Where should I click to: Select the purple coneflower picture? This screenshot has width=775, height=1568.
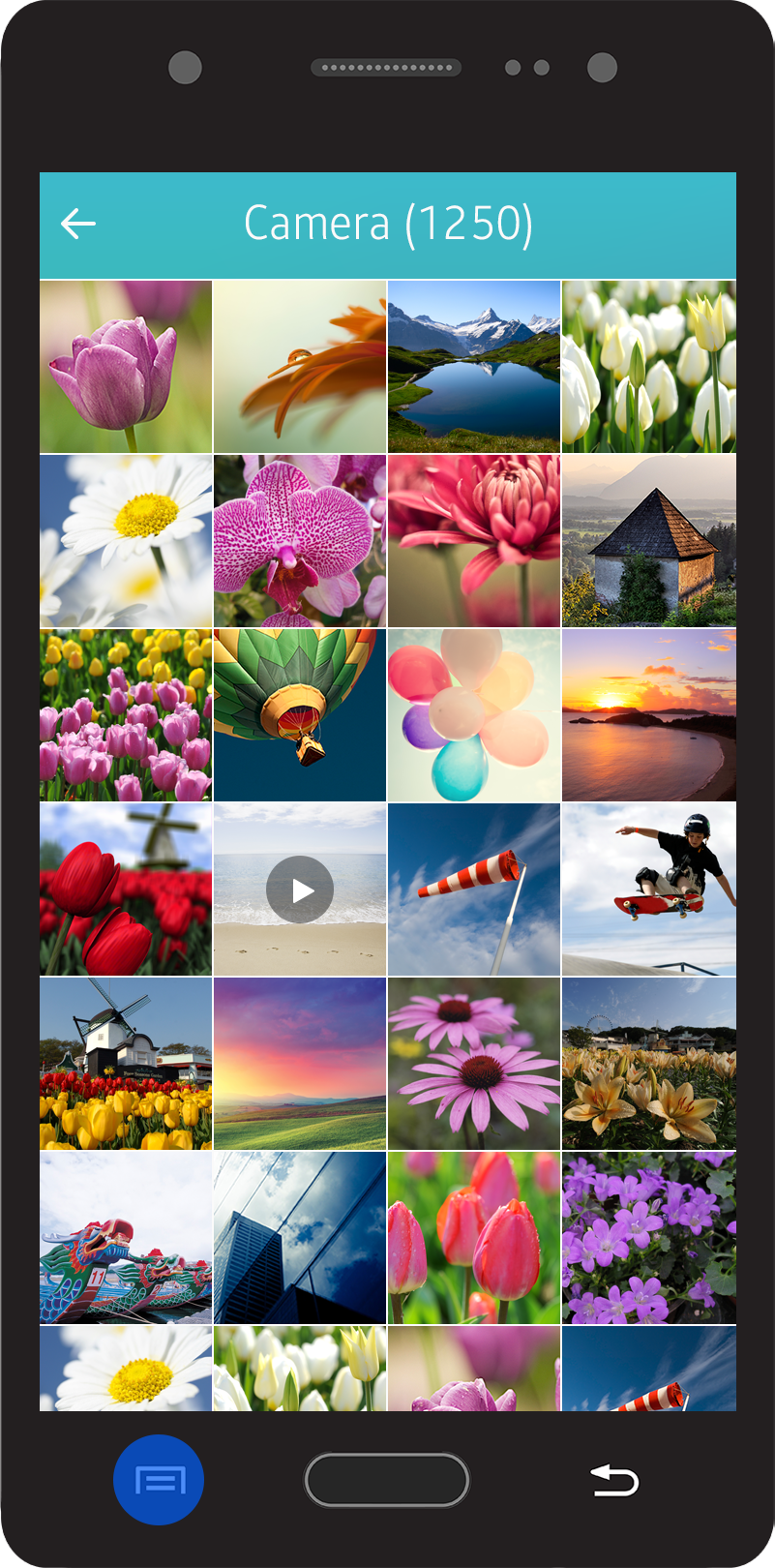(474, 1063)
